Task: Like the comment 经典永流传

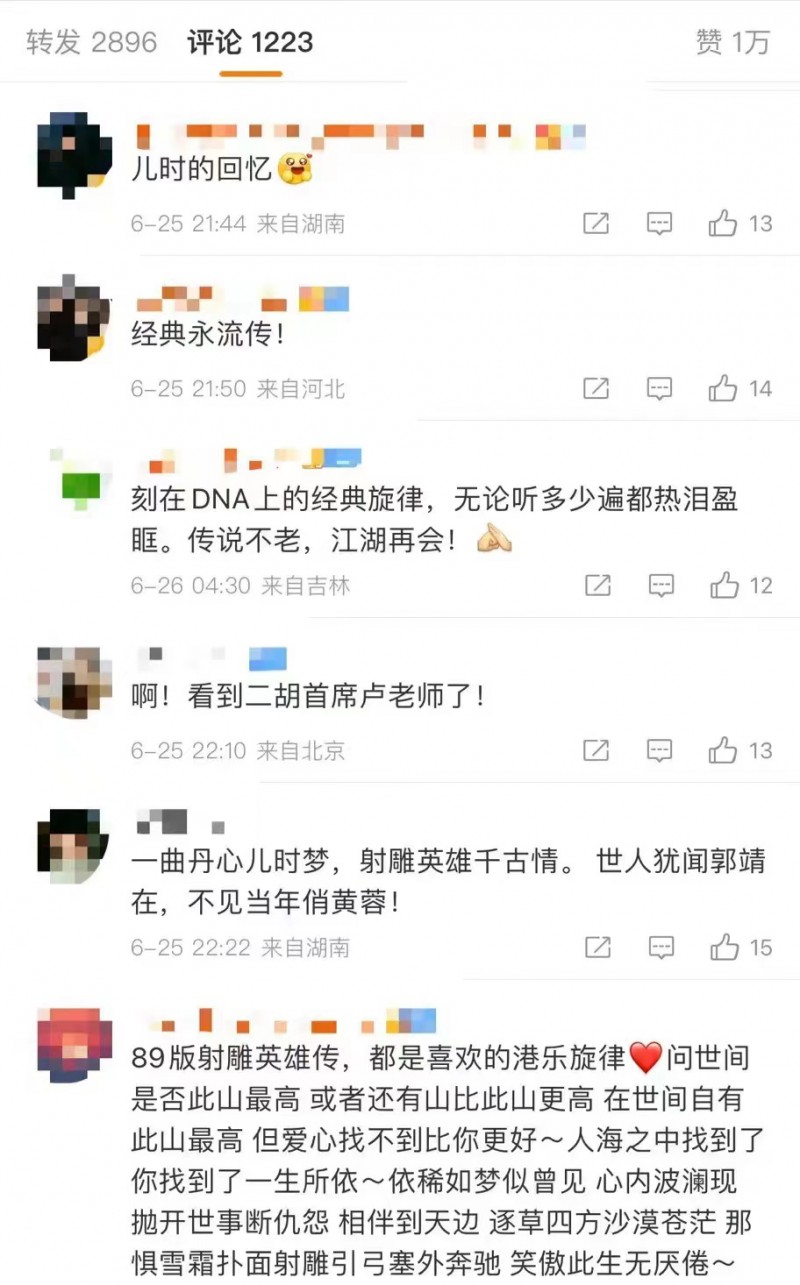Action: 723,388
